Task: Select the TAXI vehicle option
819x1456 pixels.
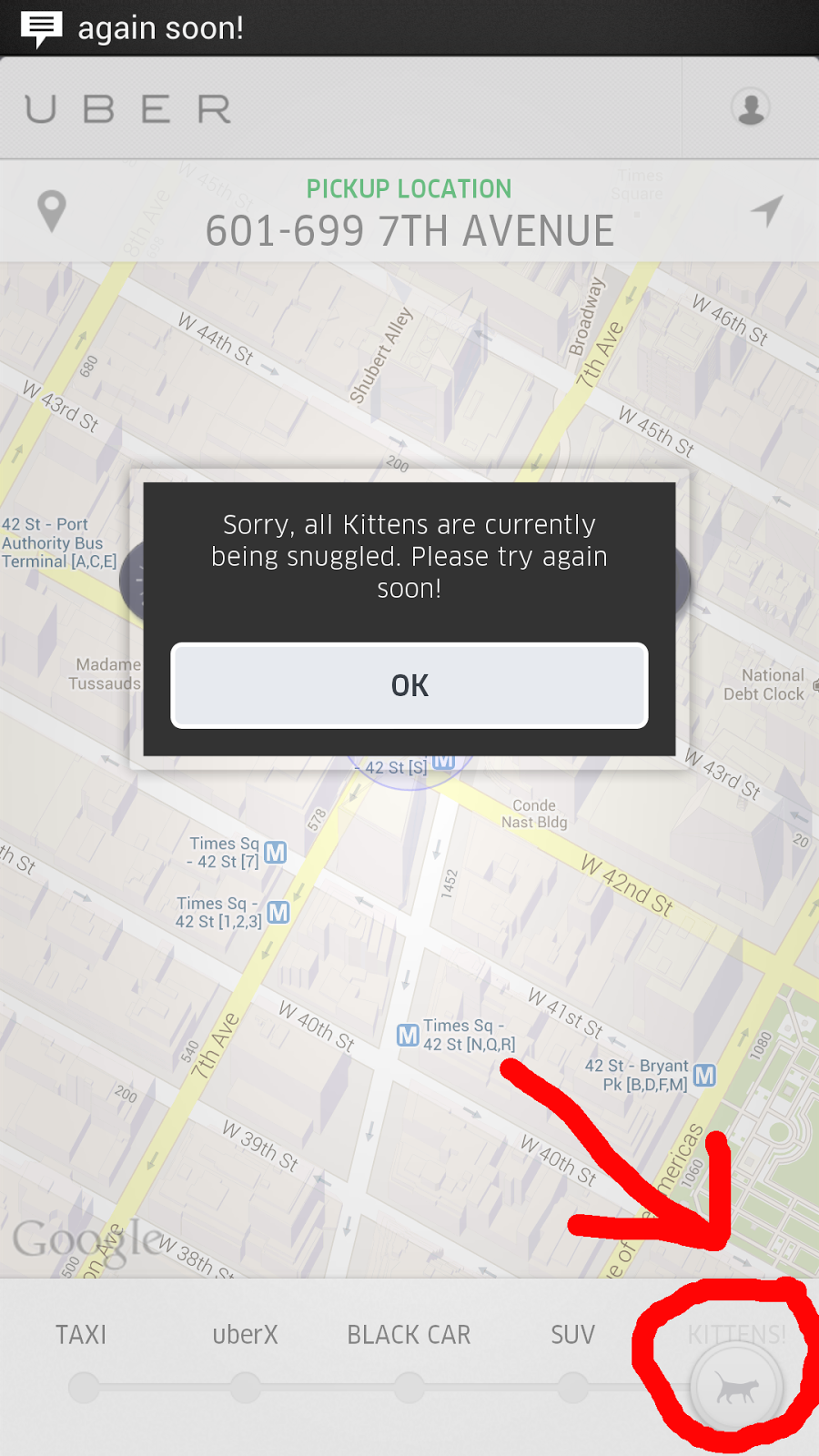Action: pos(81,1335)
